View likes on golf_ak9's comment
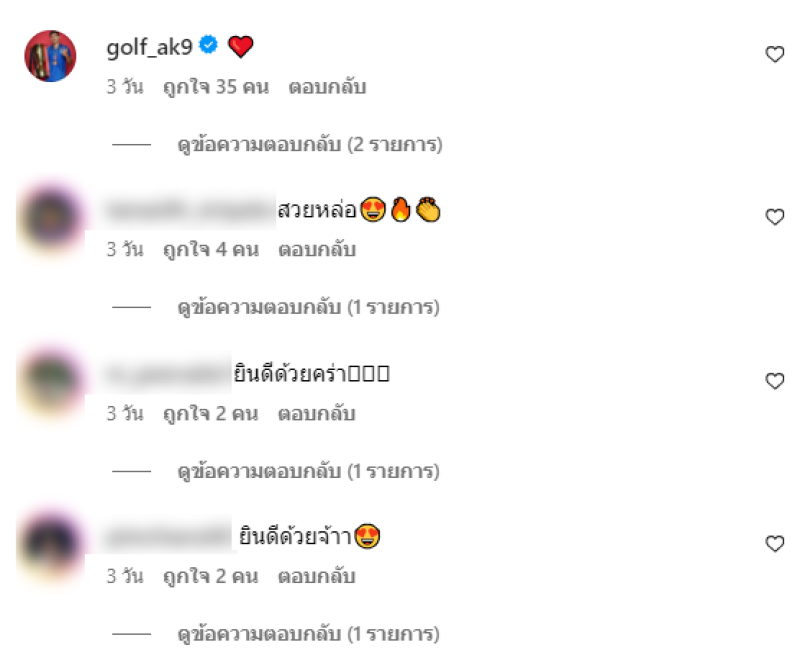 click(x=216, y=87)
